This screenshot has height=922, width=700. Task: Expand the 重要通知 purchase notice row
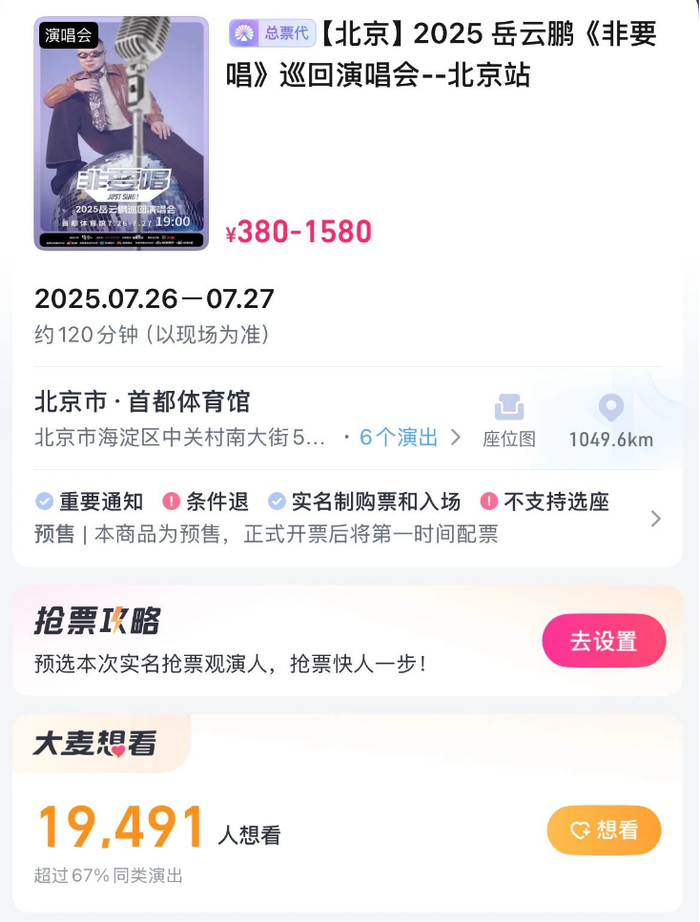pyautogui.click(x=348, y=518)
